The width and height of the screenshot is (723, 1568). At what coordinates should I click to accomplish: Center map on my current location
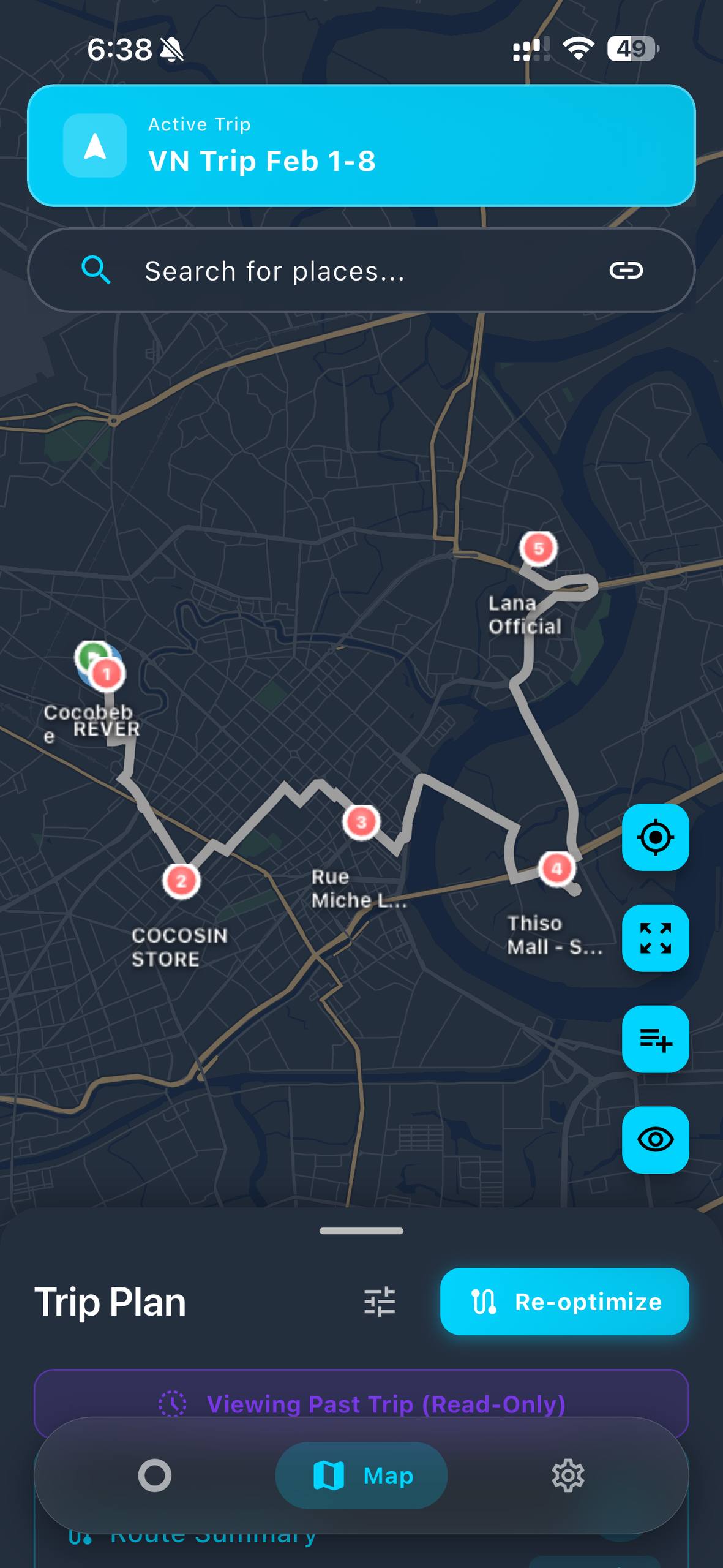[655, 837]
